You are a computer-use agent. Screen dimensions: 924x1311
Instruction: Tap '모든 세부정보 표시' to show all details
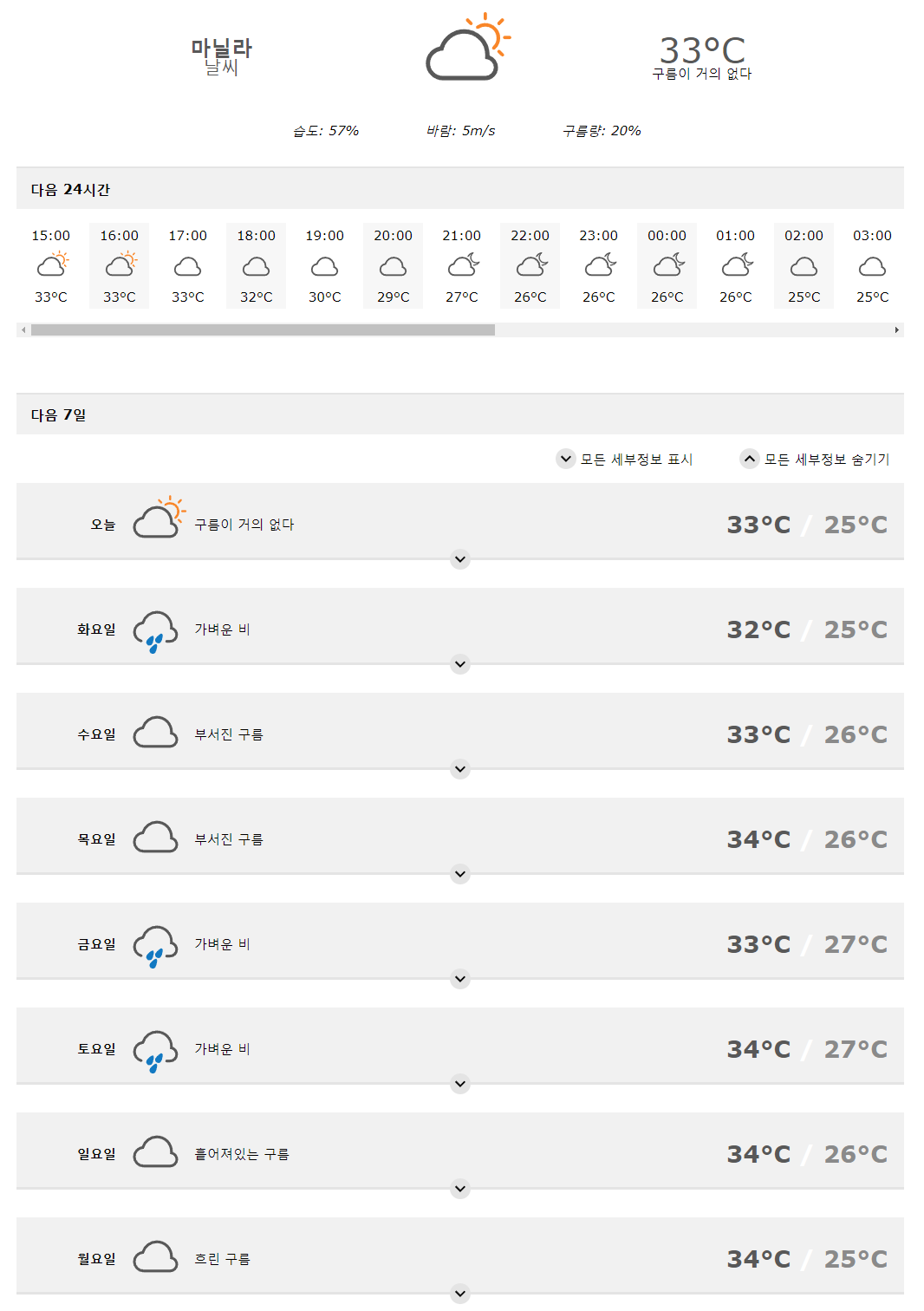[x=625, y=460]
